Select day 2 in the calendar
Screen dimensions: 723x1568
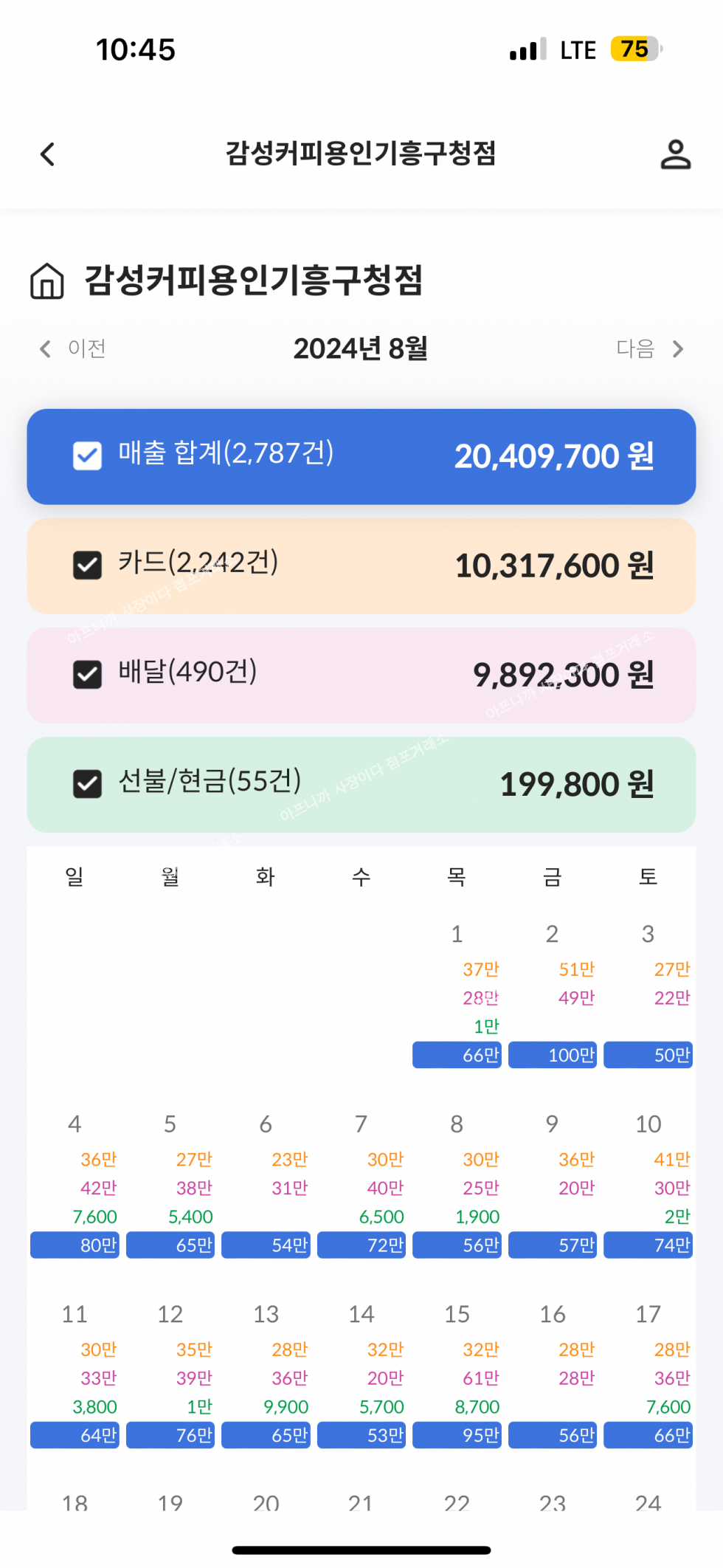tap(552, 935)
